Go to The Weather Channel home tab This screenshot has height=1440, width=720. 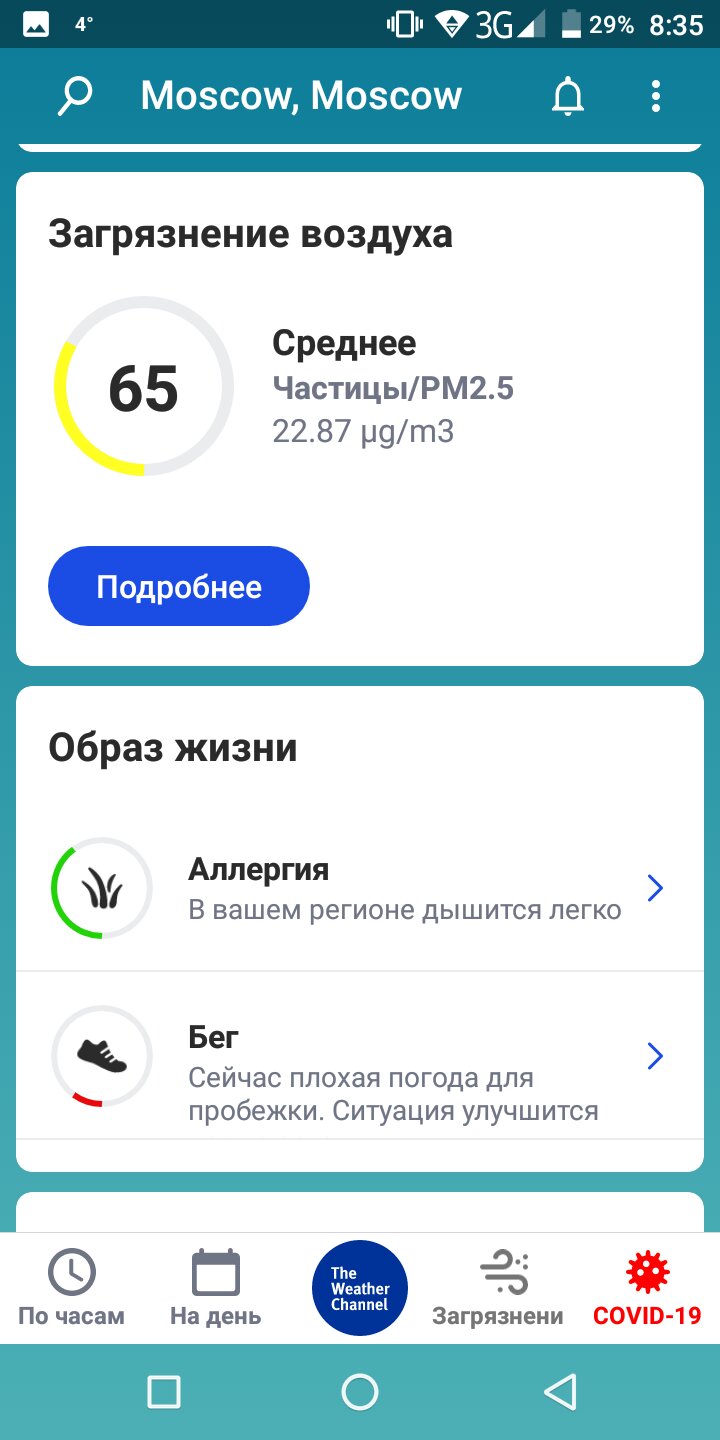[x=360, y=1288]
